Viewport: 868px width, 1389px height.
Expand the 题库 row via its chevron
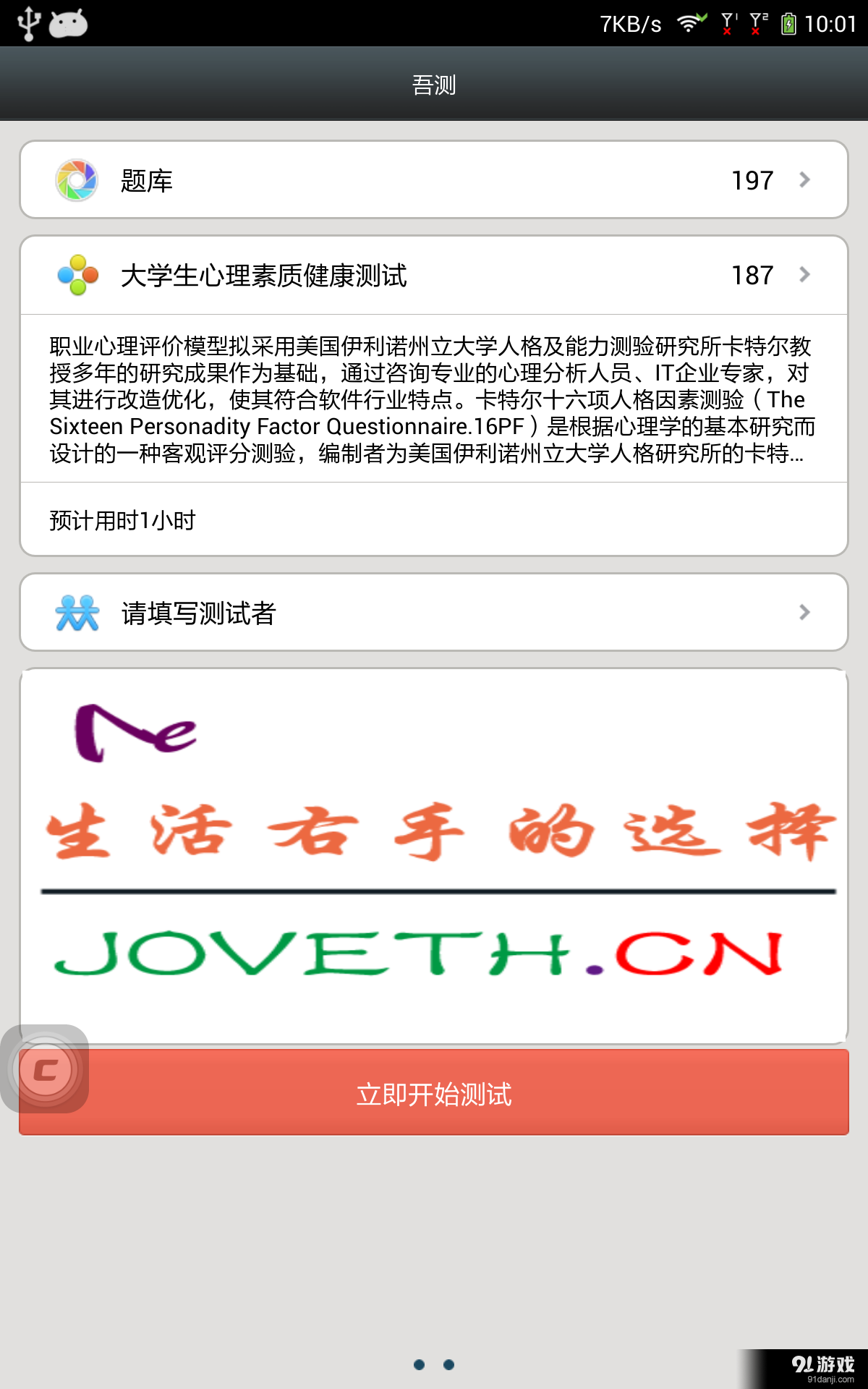click(x=804, y=180)
